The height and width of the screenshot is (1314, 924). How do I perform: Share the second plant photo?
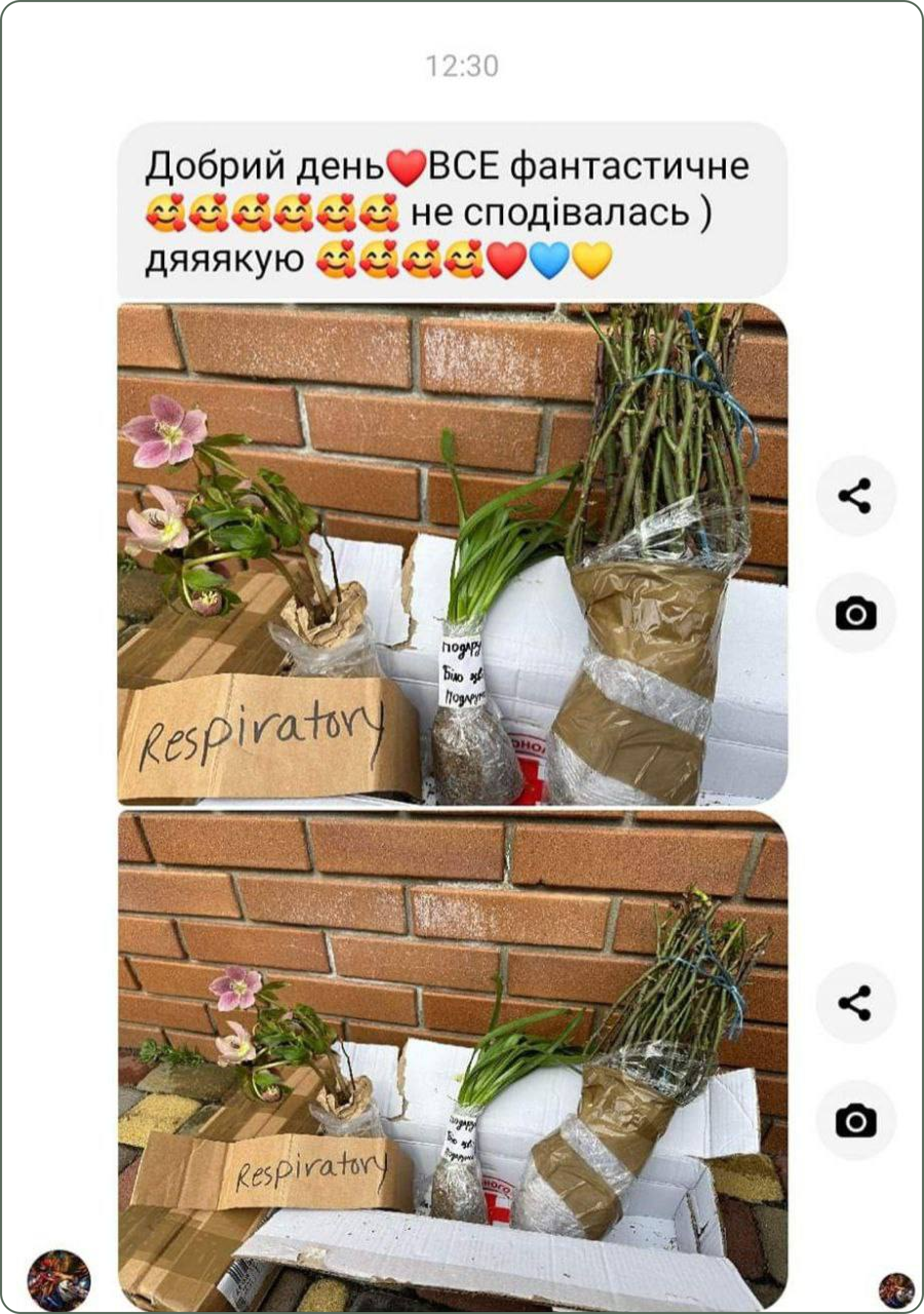(855, 1002)
